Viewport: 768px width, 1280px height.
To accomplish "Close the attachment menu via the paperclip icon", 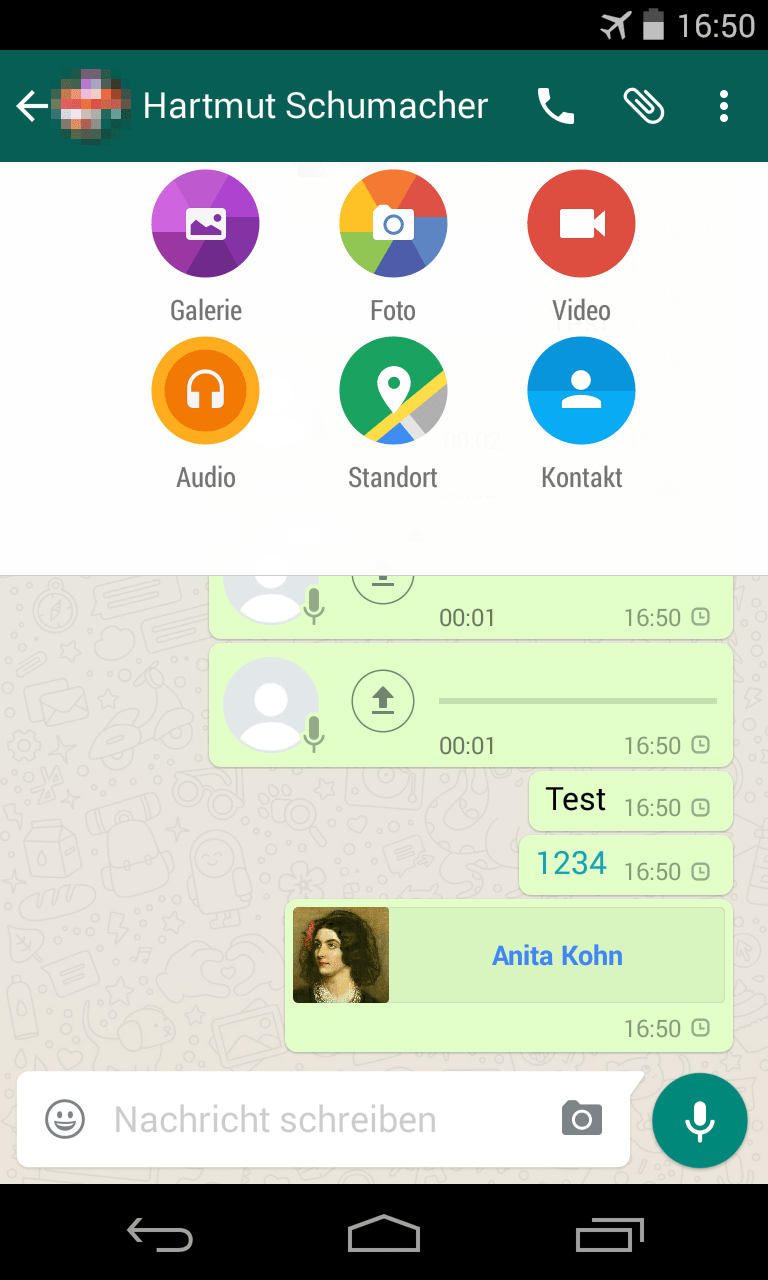I will pyautogui.click(x=644, y=106).
